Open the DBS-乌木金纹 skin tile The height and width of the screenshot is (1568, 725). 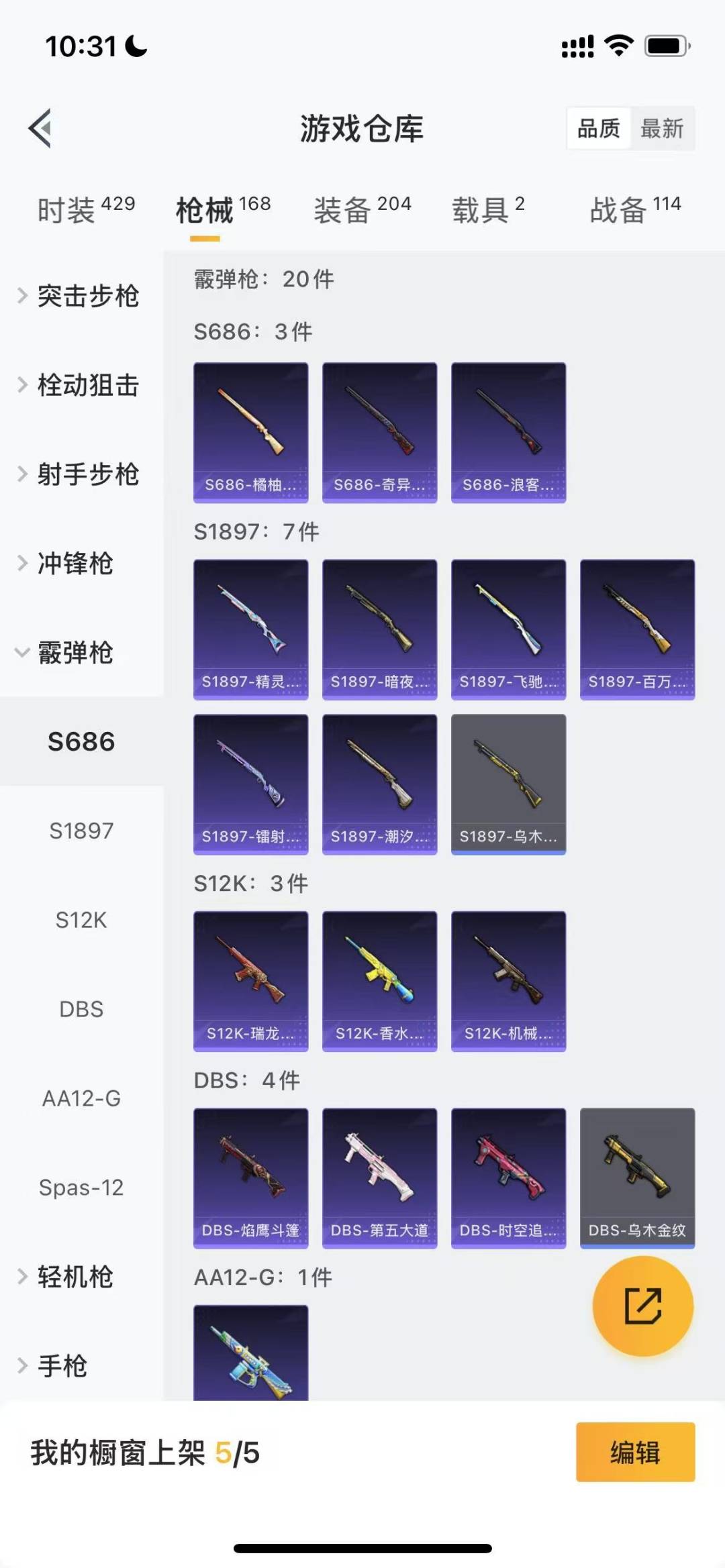(x=637, y=1178)
